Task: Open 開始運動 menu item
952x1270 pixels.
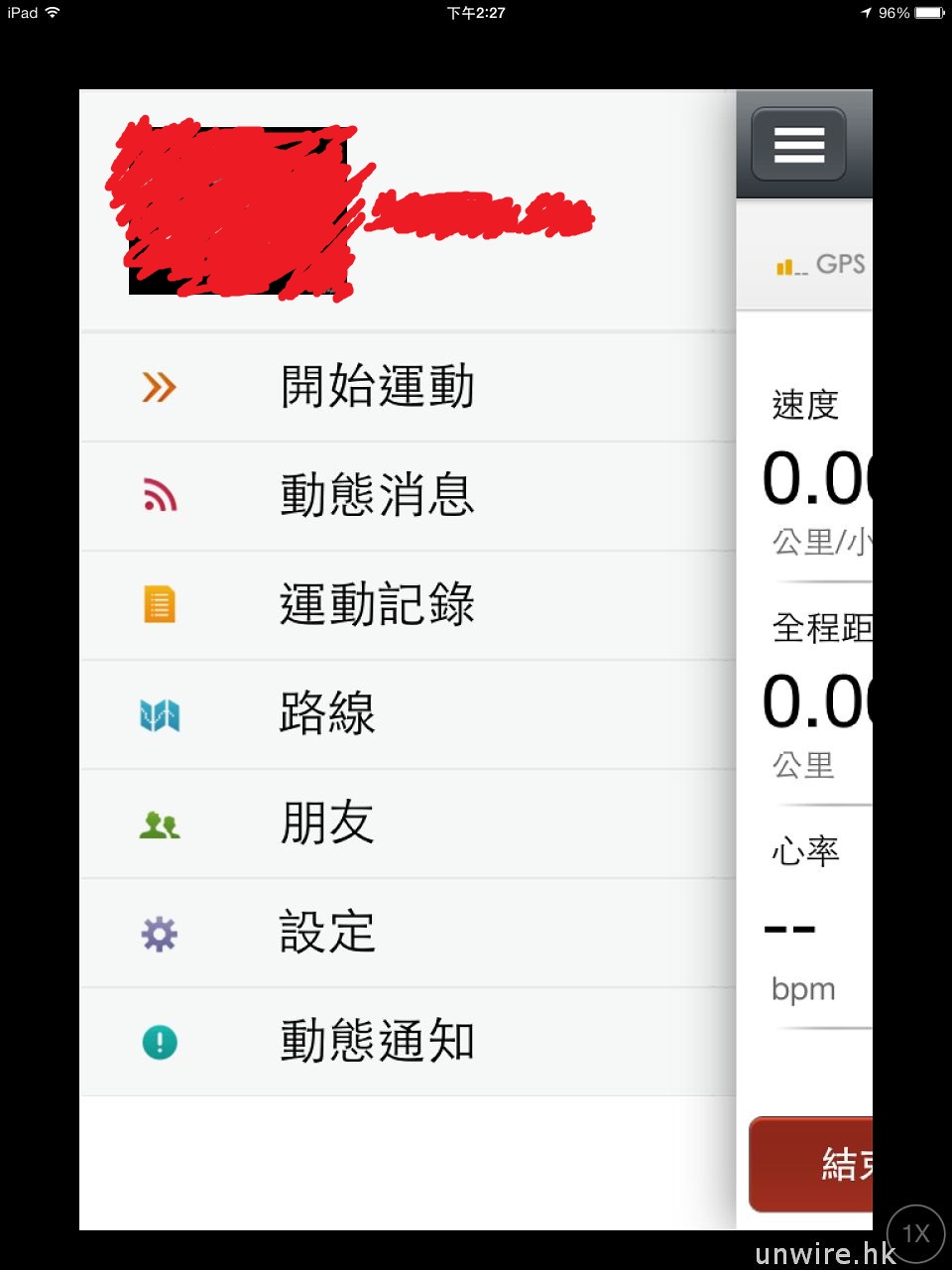Action: point(377,387)
